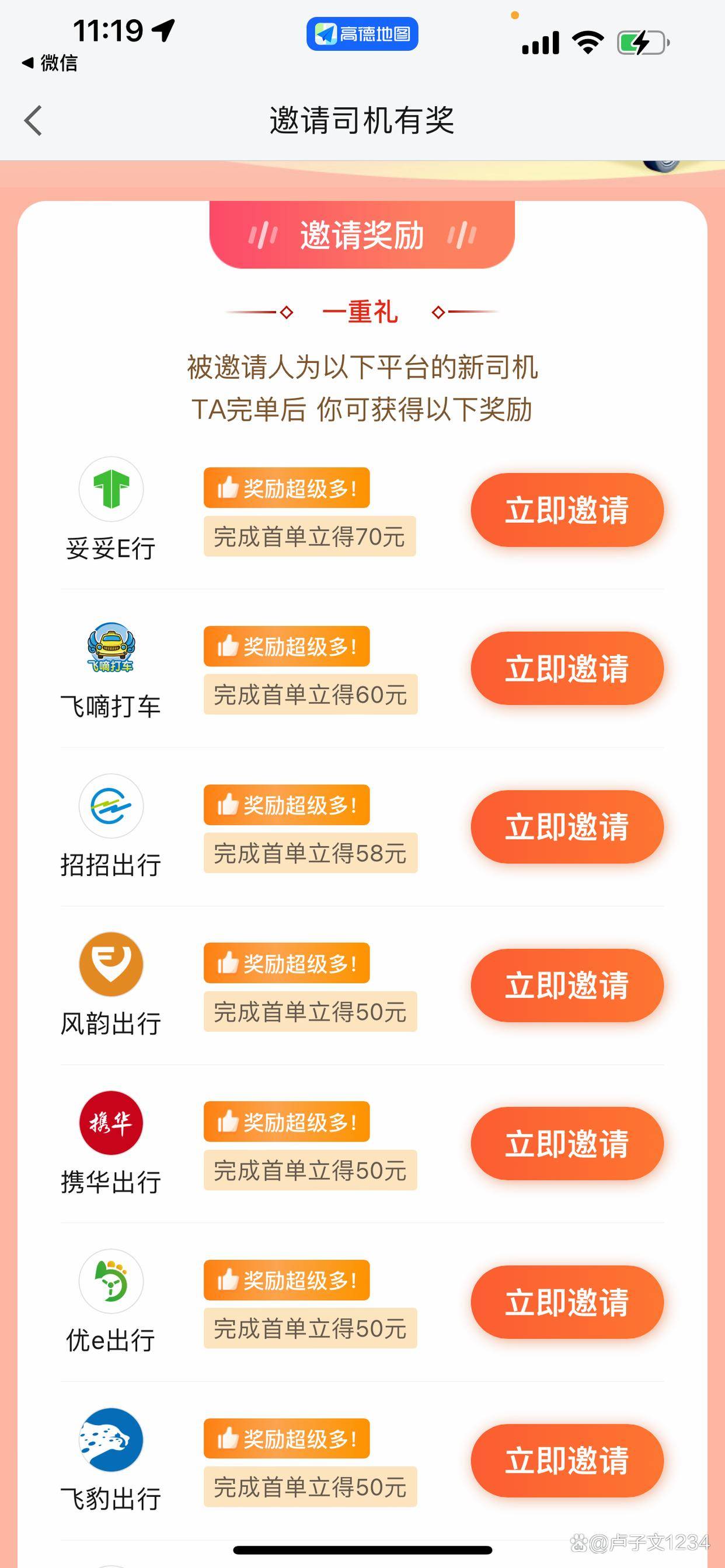
Task: Tap the 优e出行 green logo
Action: pos(110,1281)
